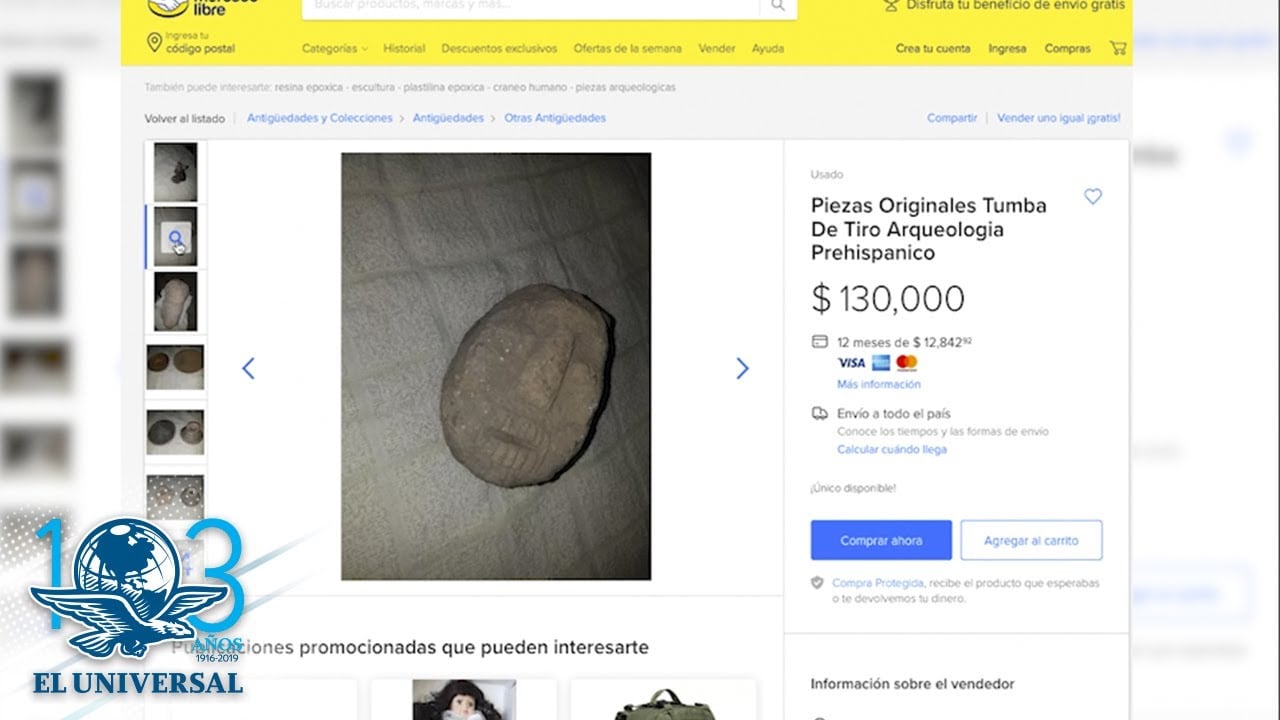Open Más información about payments

878,384
